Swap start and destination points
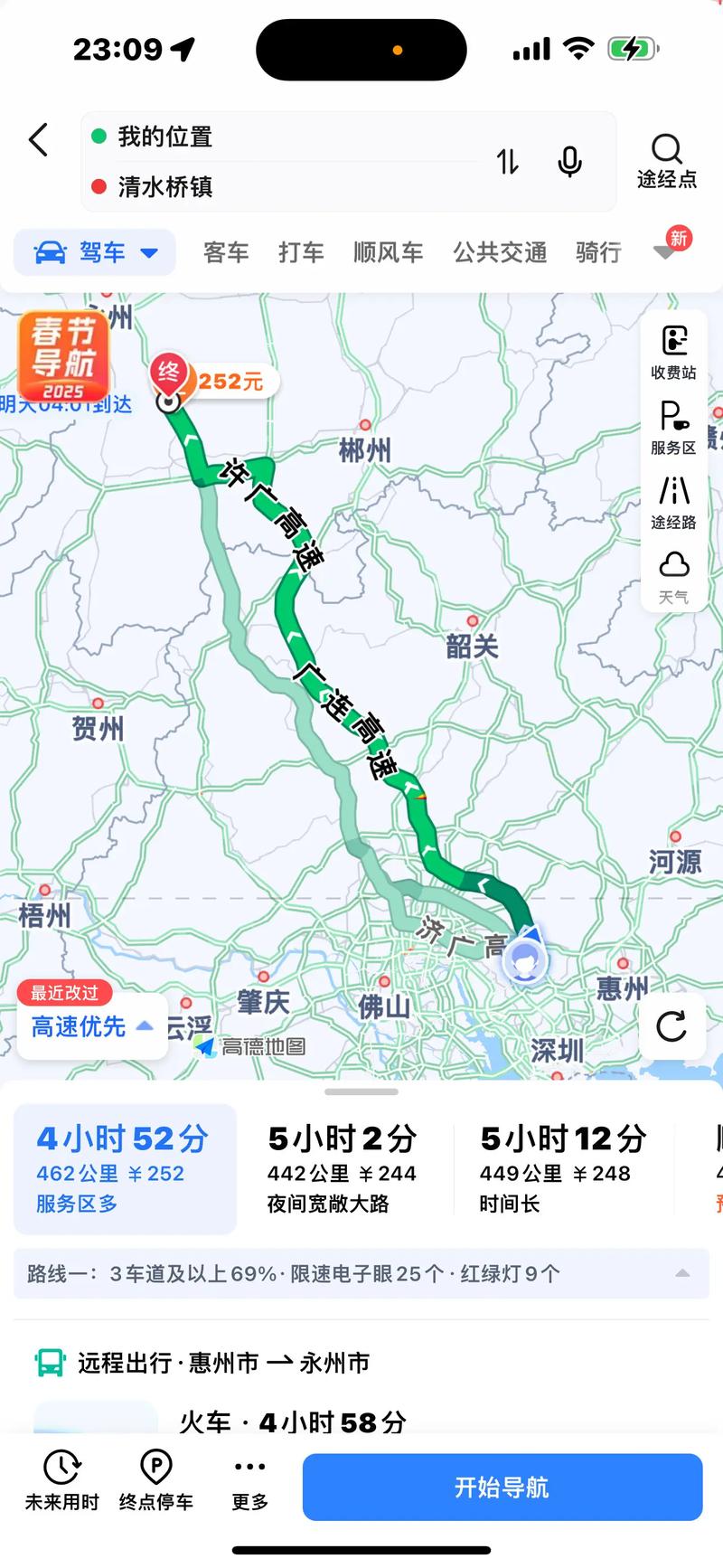Viewport: 723px width, 1568px height. tap(507, 162)
